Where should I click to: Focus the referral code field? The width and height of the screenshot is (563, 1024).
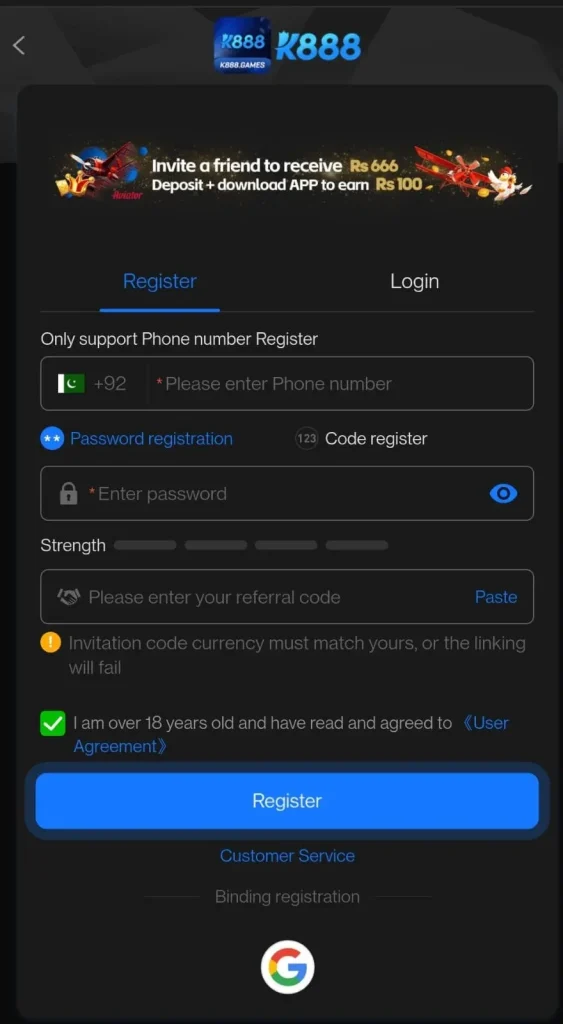tap(255, 597)
